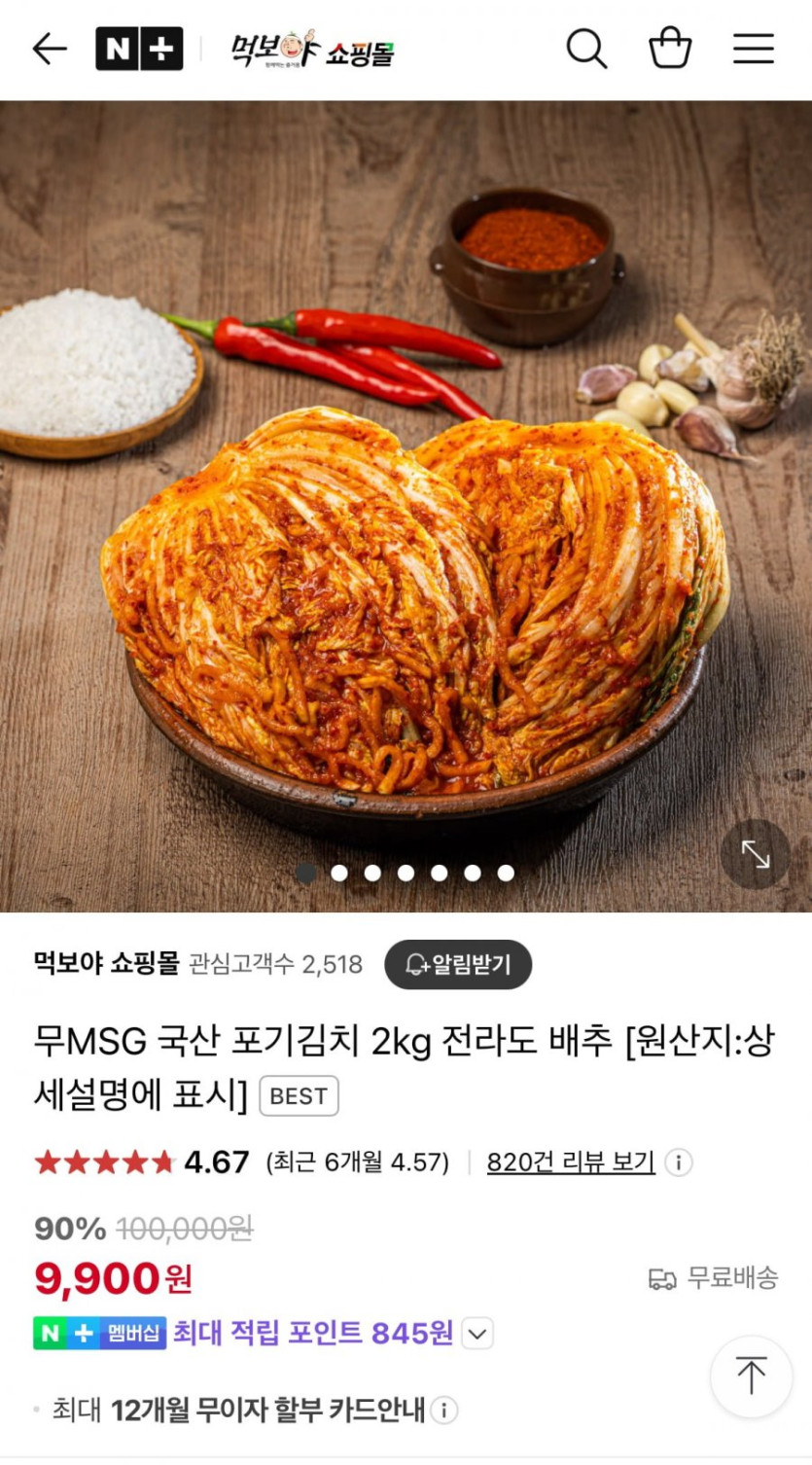Show rating info icon beside reviews
812x1465 pixels.
tap(679, 1161)
